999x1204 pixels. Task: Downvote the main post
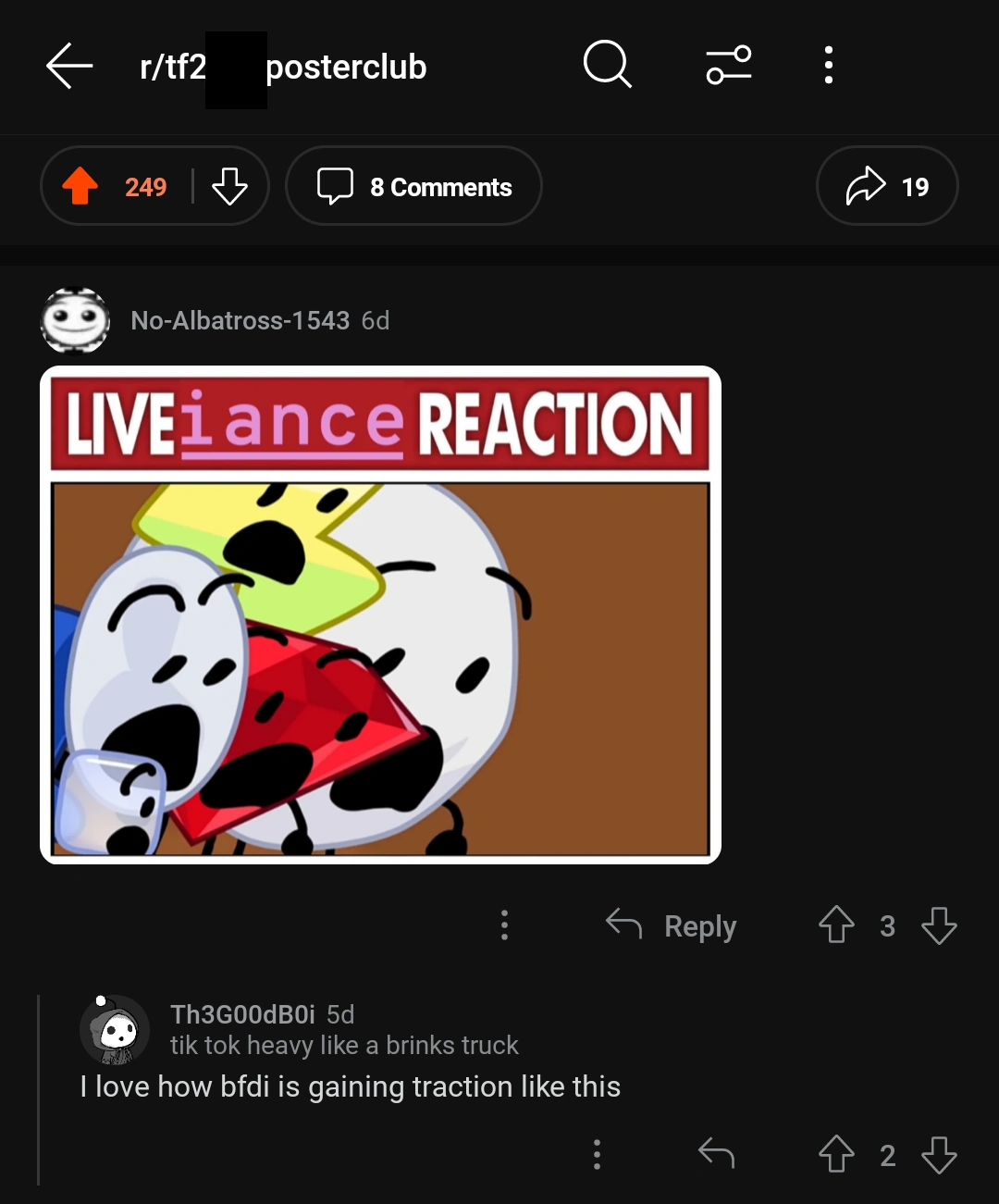(x=228, y=186)
